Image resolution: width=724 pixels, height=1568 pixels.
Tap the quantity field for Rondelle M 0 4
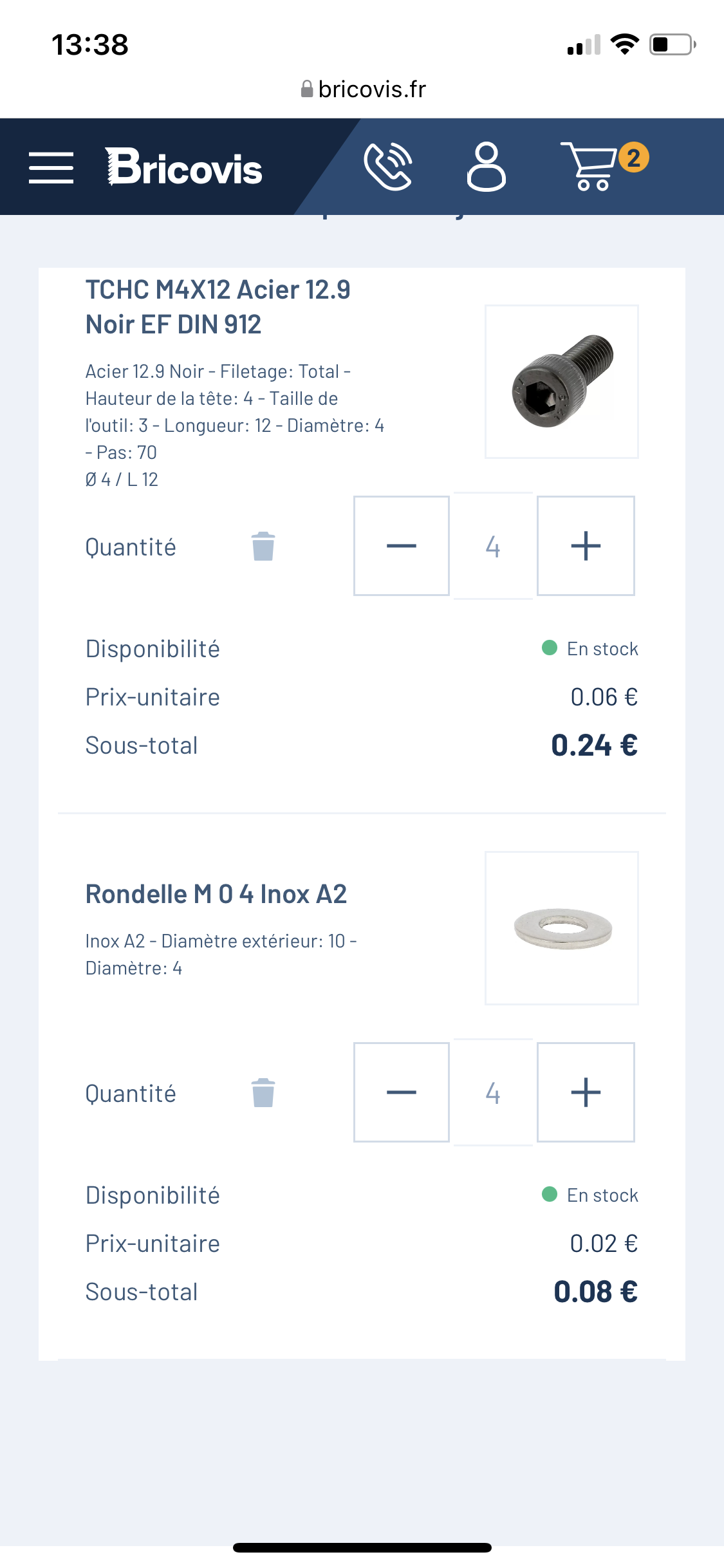[x=493, y=1092]
